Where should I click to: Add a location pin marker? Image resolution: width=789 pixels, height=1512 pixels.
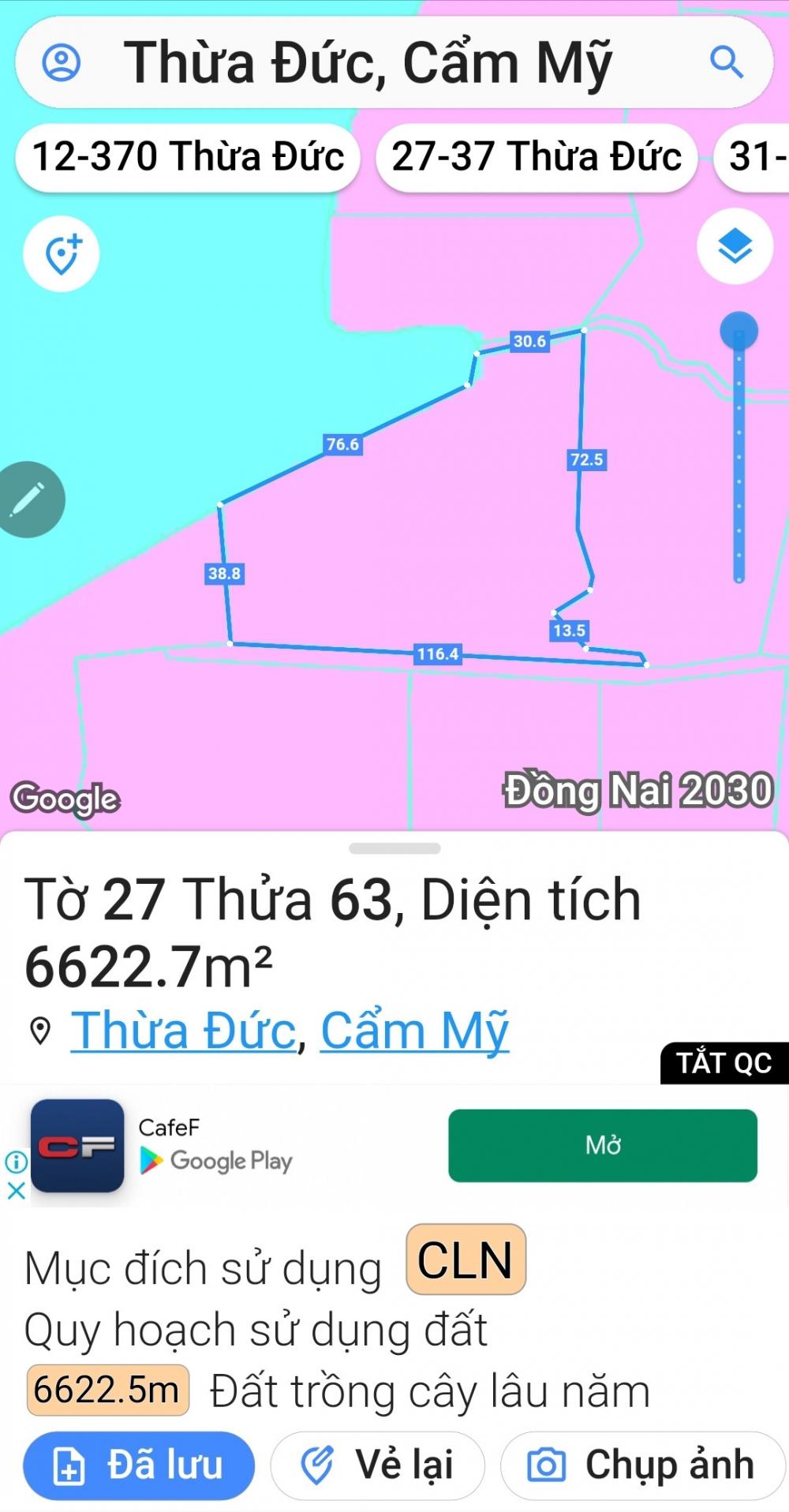(x=62, y=253)
